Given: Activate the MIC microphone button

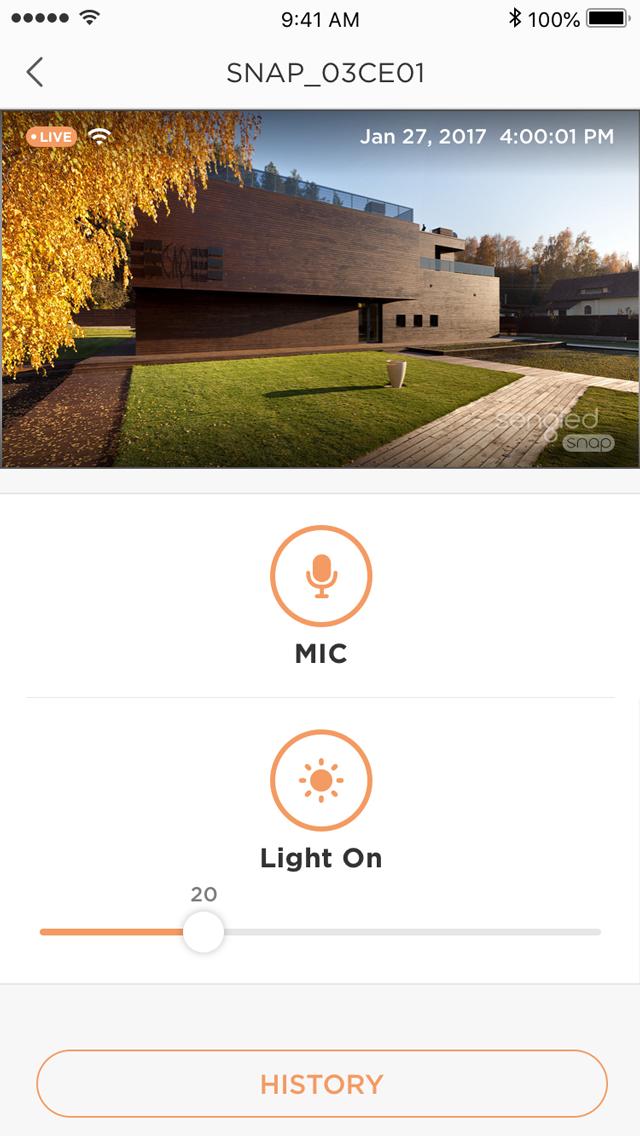Looking at the screenshot, I should click(321, 575).
